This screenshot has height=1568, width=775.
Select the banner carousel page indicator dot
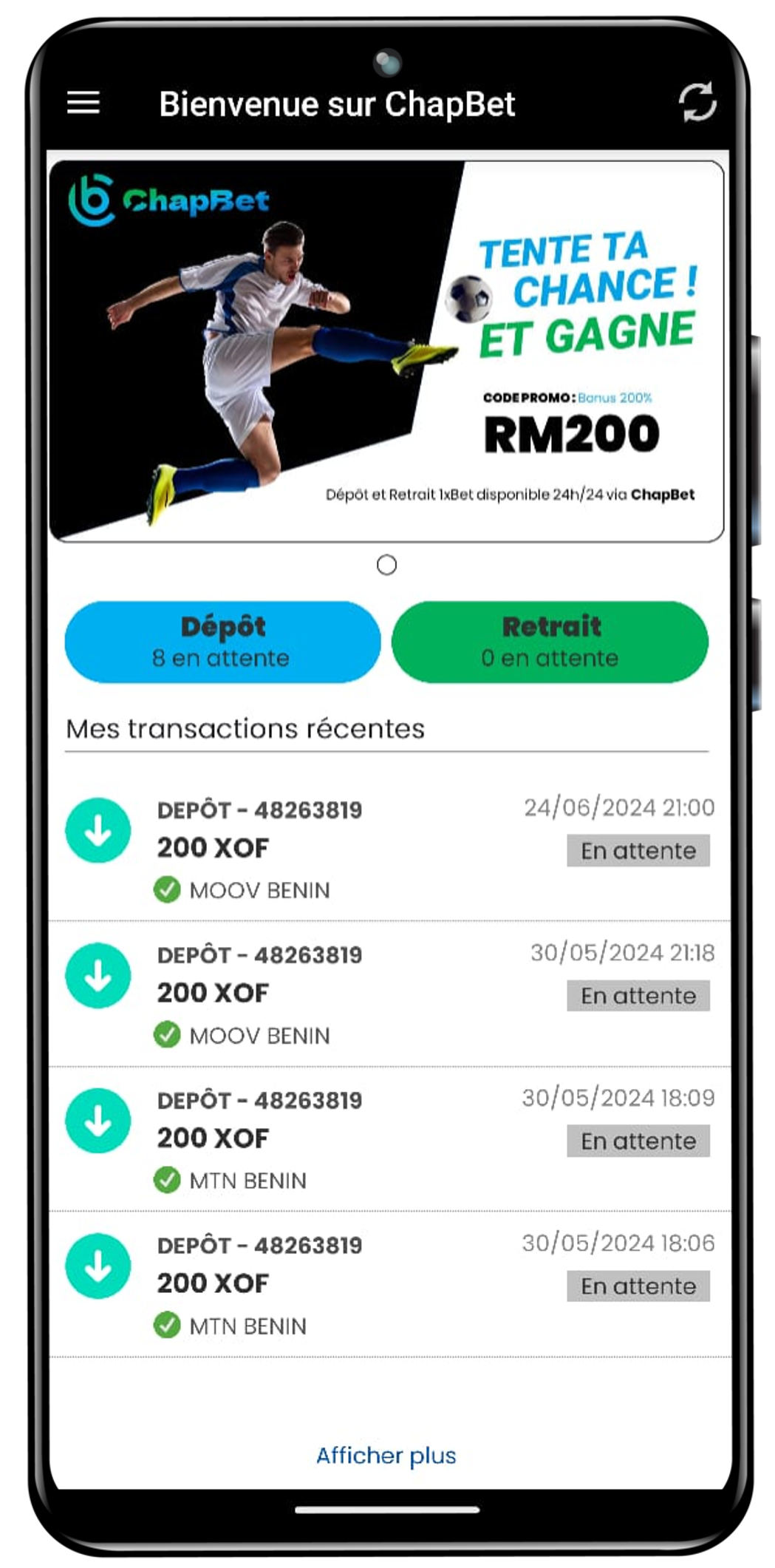(x=386, y=566)
